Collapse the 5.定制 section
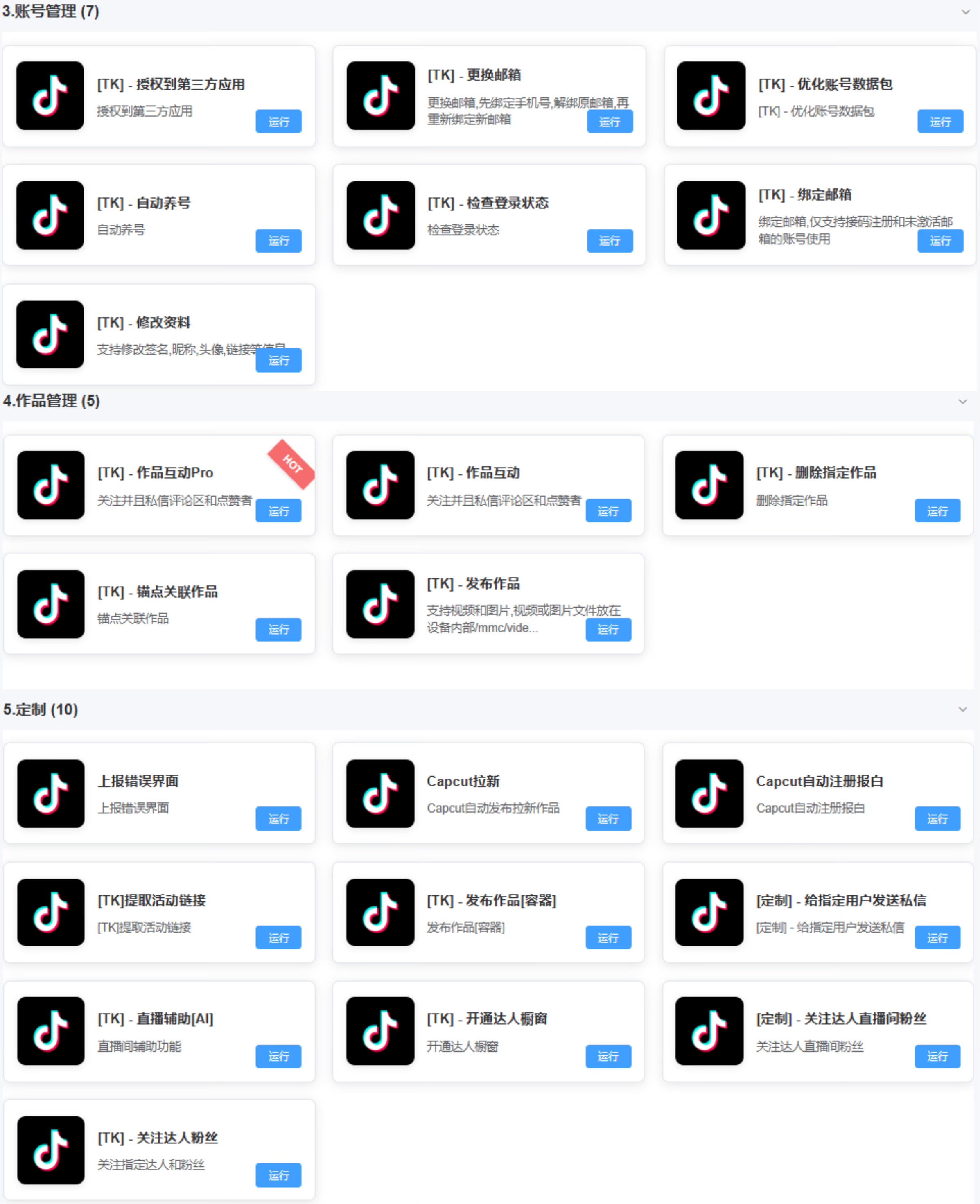The image size is (980, 1204). 962,709
